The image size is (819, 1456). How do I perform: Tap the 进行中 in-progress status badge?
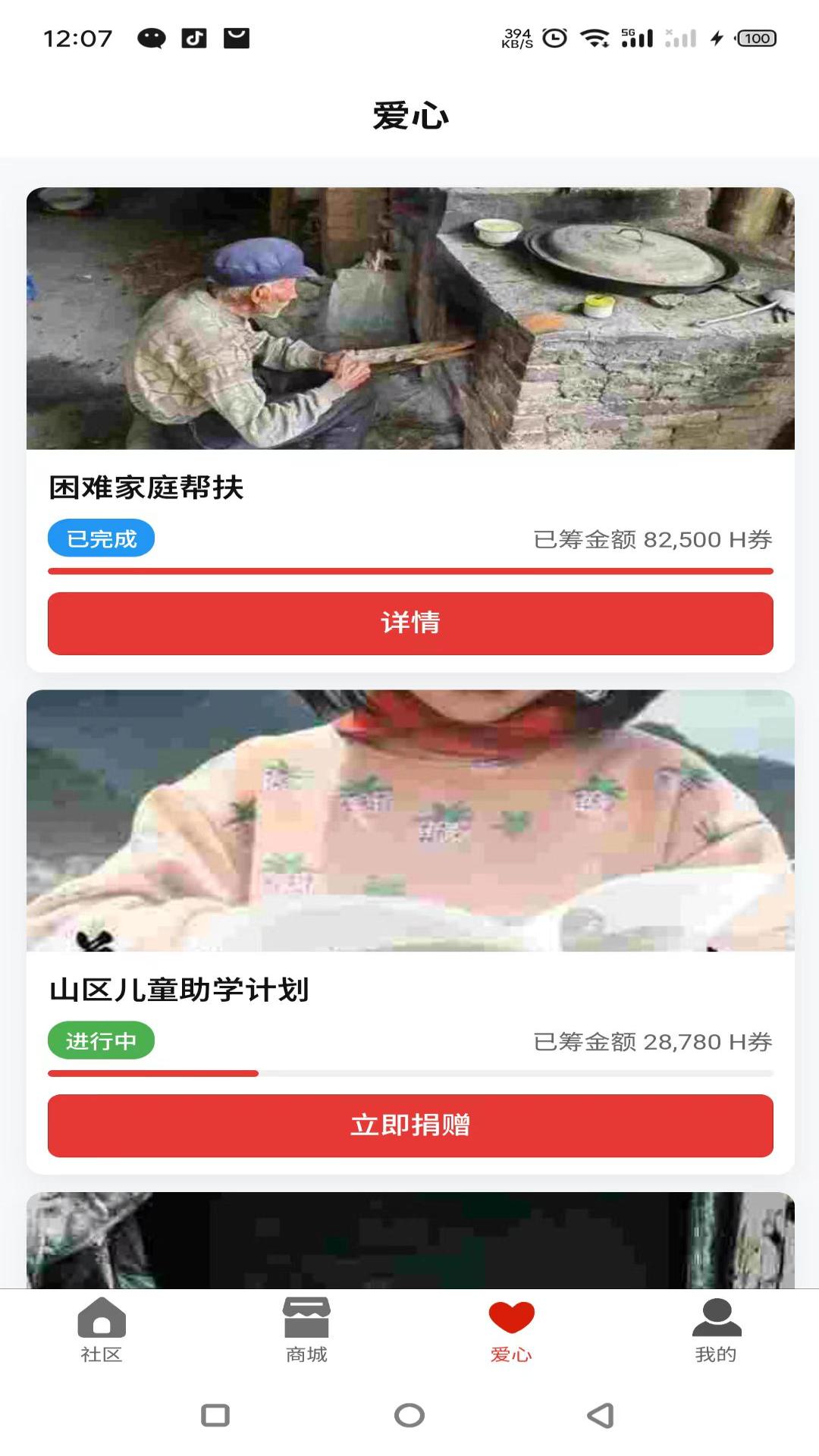(100, 1041)
